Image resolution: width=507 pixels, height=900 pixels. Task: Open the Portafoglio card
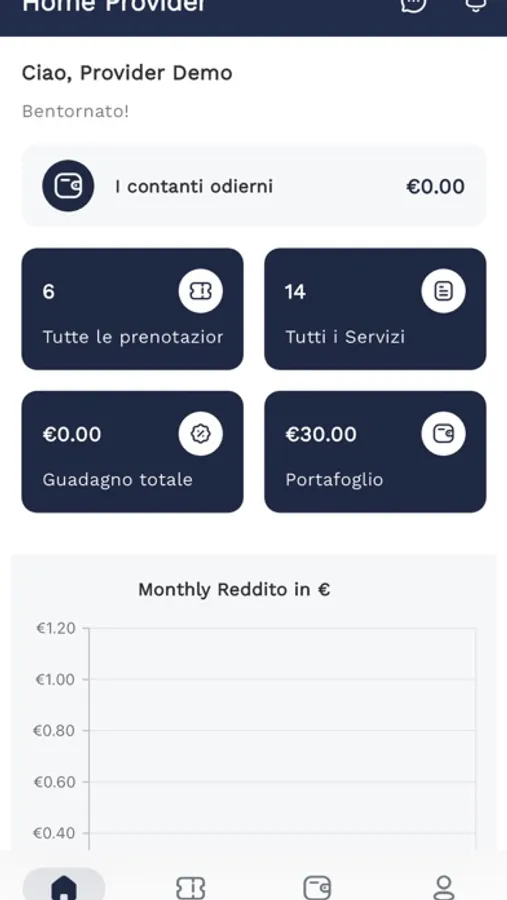pyautogui.click(x=375, y=452)
